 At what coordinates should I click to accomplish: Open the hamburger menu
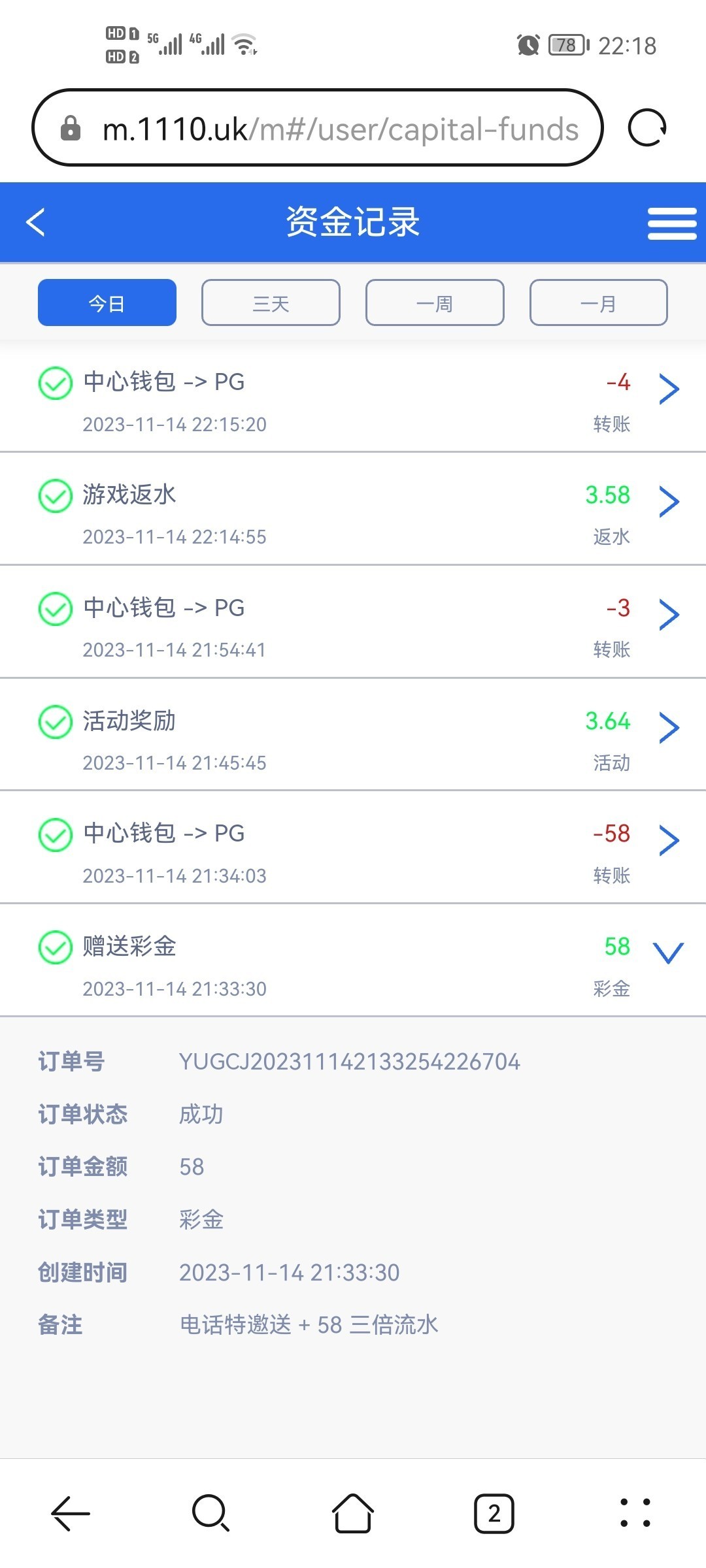pyautogui.click(x=671, y=223)
